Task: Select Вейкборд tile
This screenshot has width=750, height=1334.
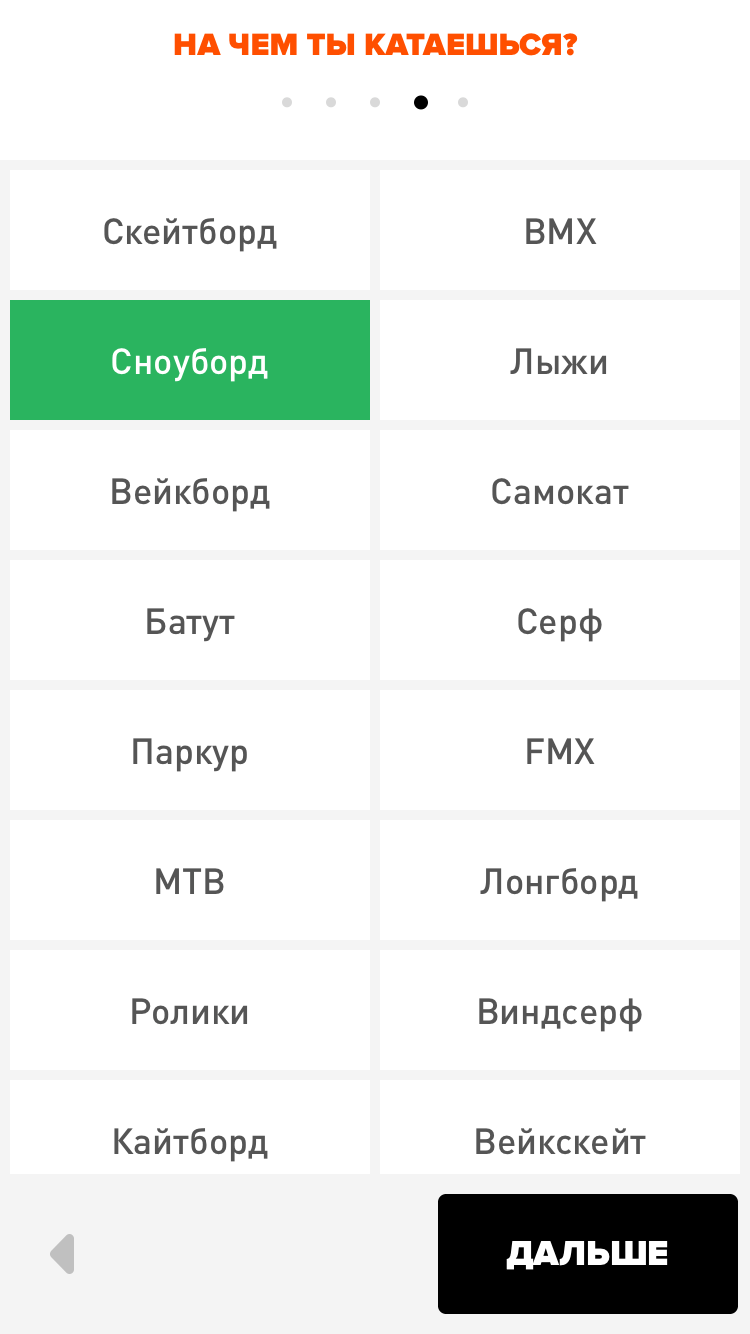Action: (190, 490)
